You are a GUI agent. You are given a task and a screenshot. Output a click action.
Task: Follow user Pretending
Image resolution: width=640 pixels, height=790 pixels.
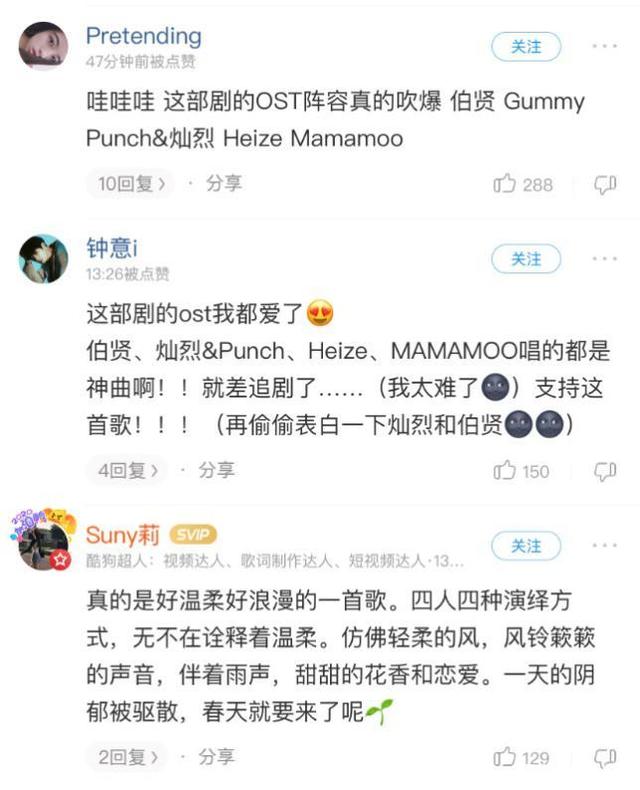pos(525,47)
